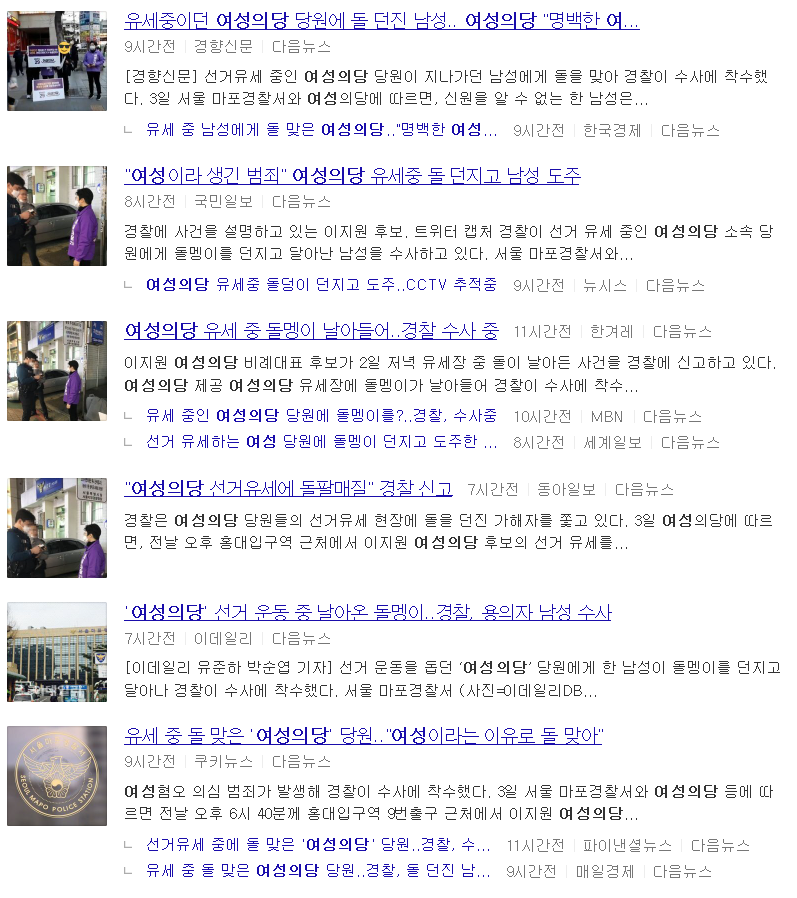Image resolution: width=797 pixels, height=898 pixels.
Task: Open 다음뉴스 link beside 경향신문
Action: click(301, 47)
